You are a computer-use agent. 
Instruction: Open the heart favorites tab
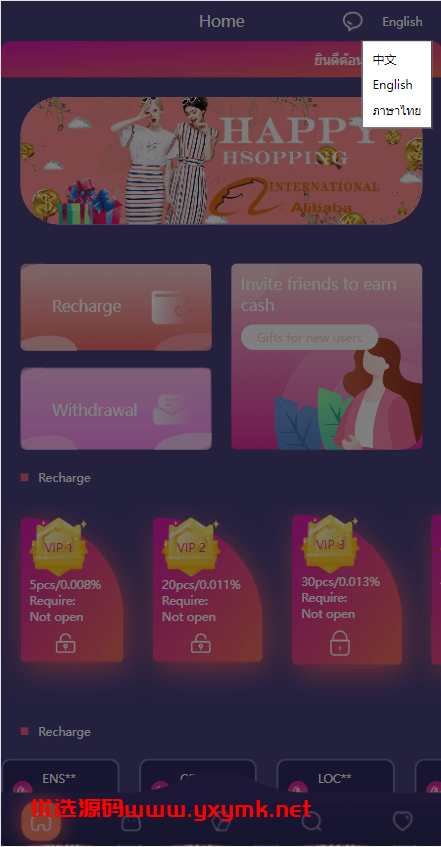coord(402,822)
